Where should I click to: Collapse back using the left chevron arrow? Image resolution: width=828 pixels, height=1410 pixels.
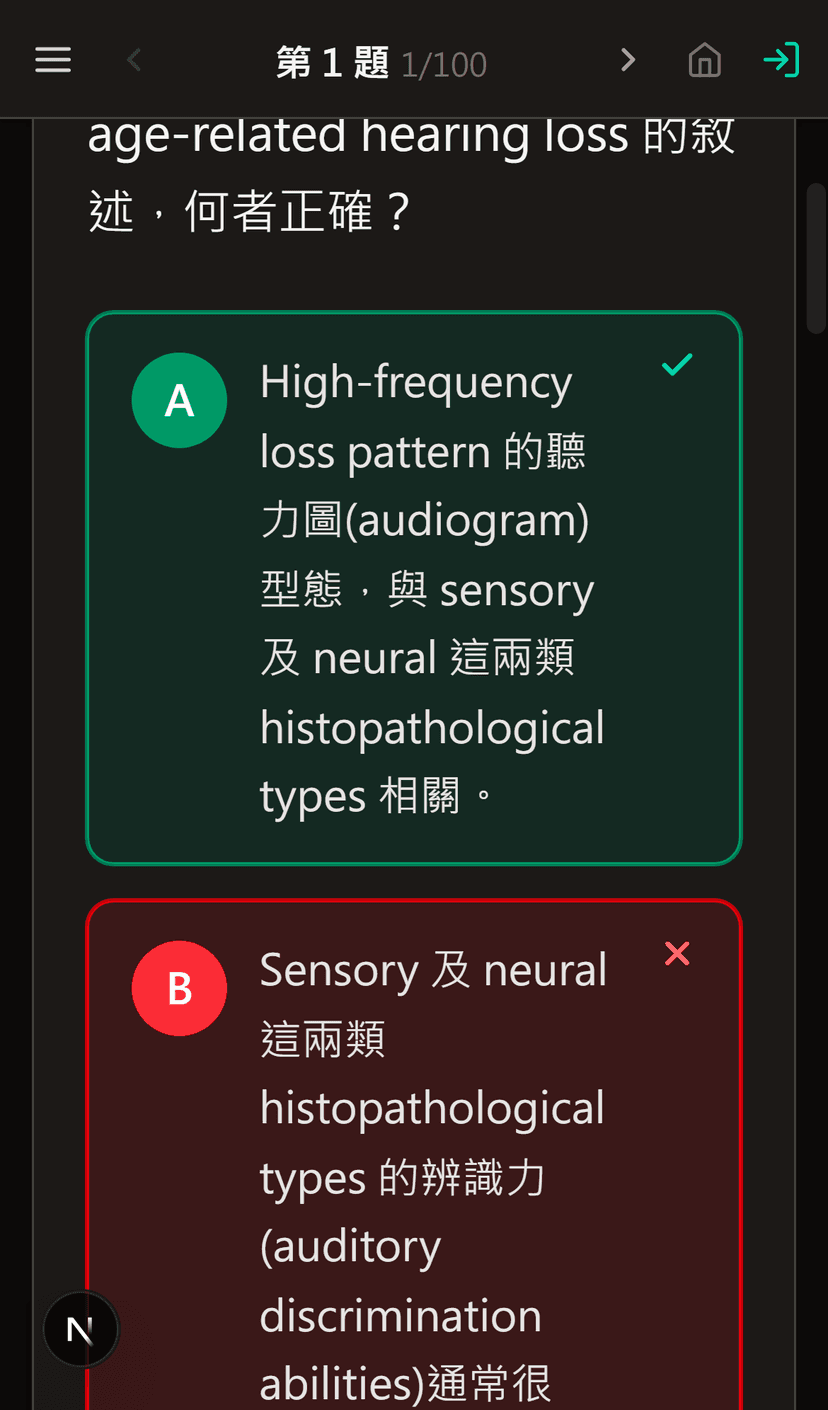[133, 60]
